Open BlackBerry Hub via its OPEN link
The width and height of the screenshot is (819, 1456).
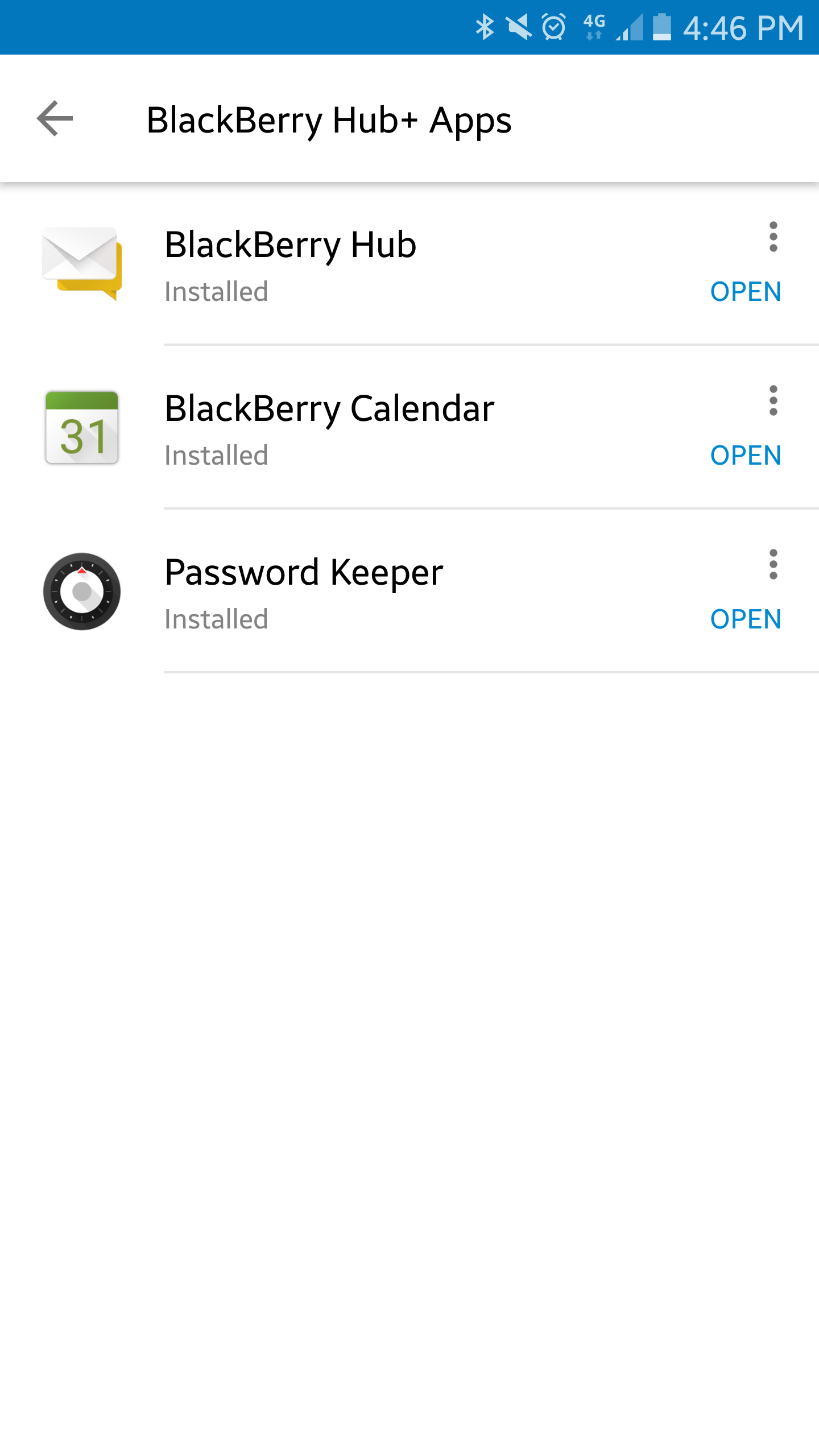(746, 292)
